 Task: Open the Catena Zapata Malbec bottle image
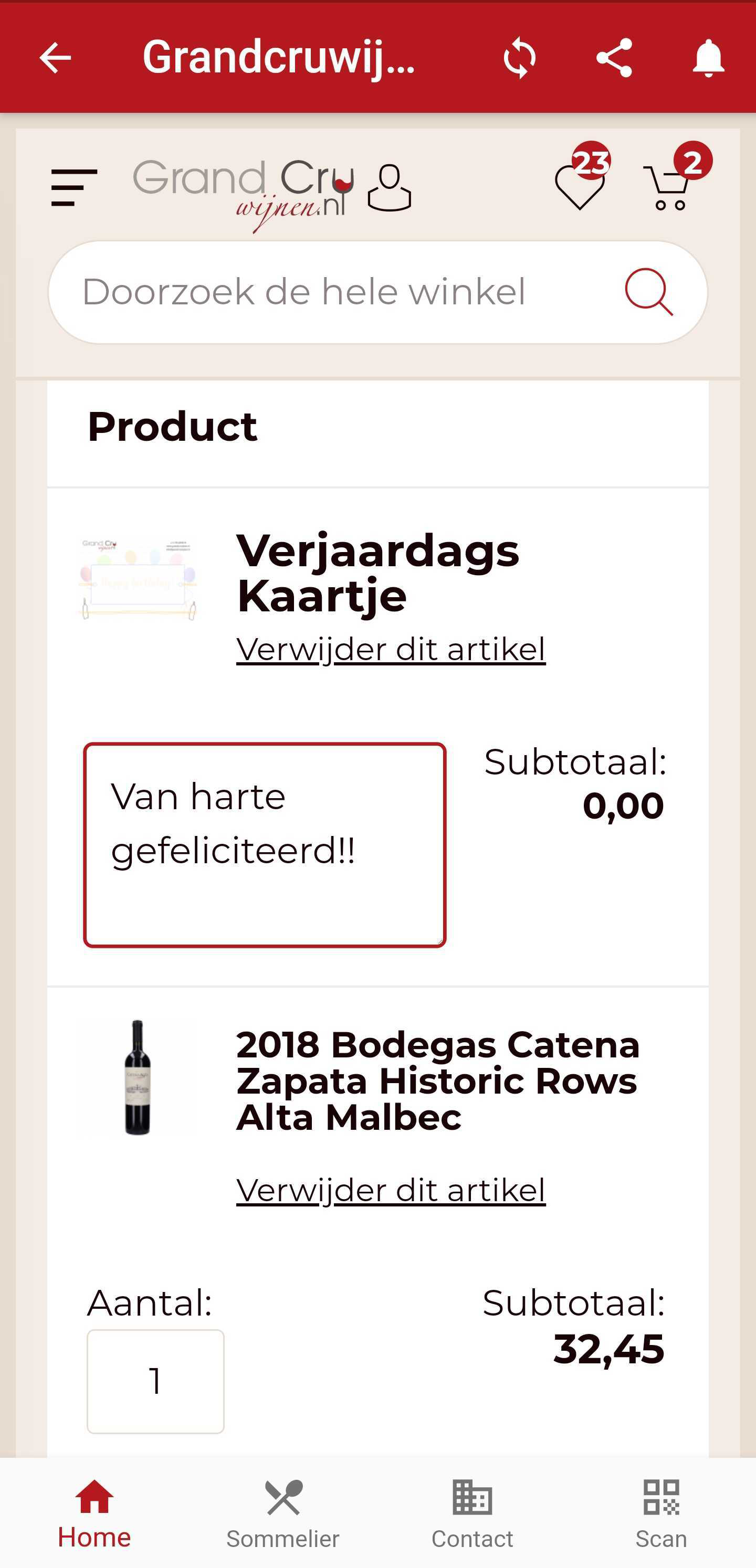coord(138,1077)
